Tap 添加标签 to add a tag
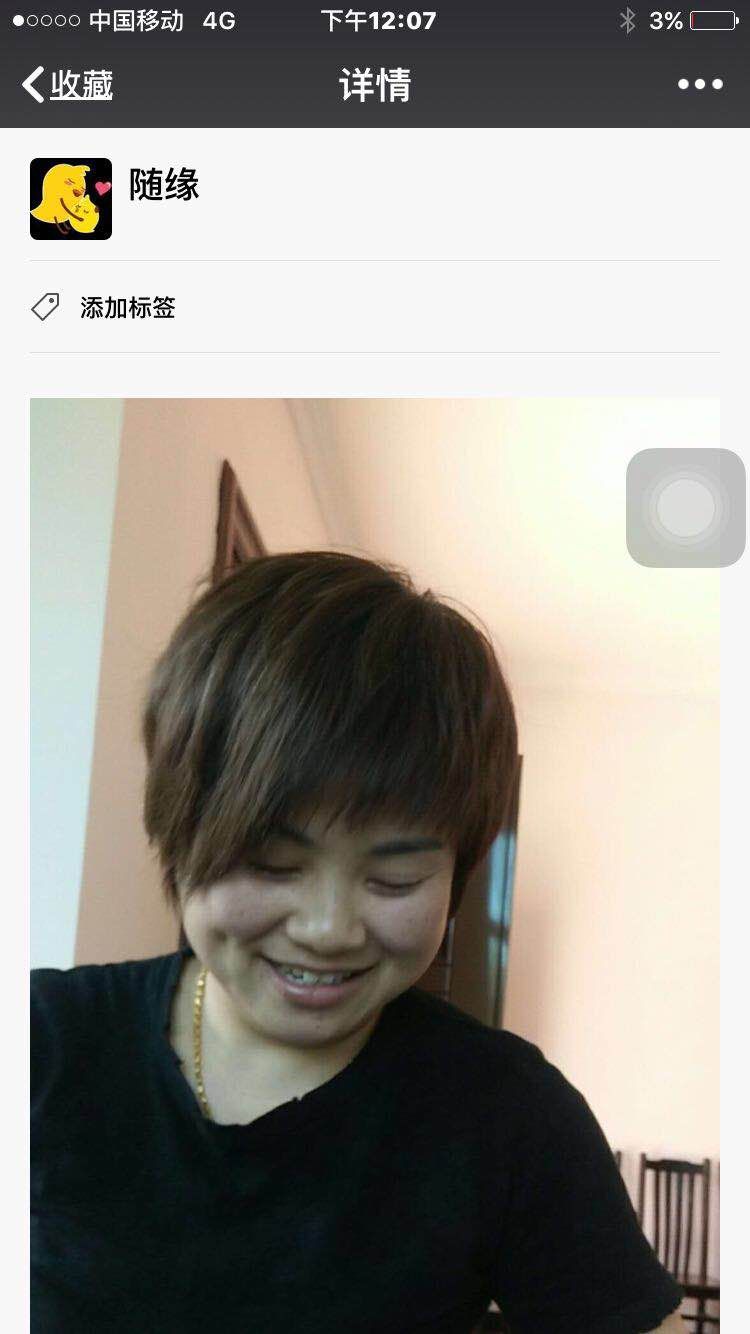The width and height of the screenshot is (750, 1334). coord(127,307)
